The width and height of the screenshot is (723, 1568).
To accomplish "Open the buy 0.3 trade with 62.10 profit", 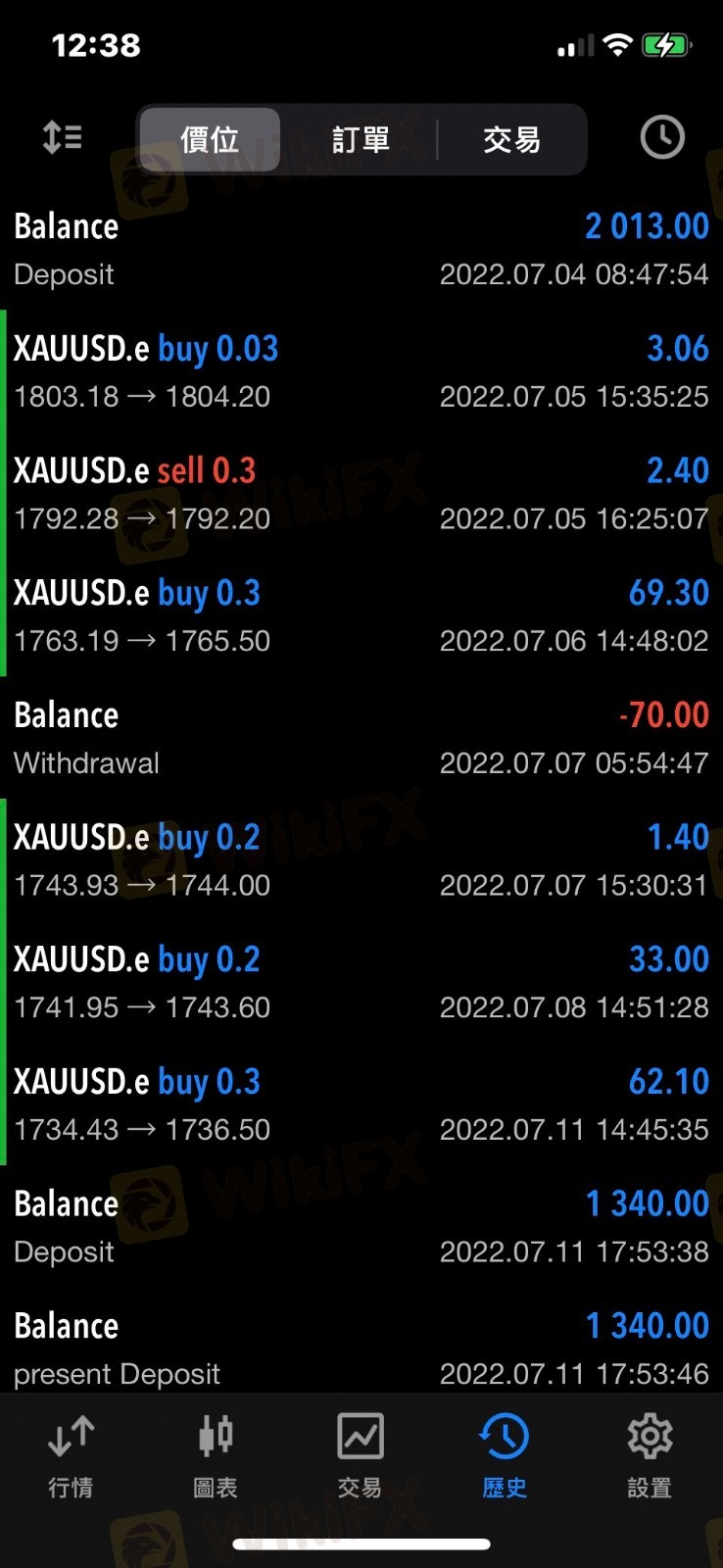I will point(361,1104).
